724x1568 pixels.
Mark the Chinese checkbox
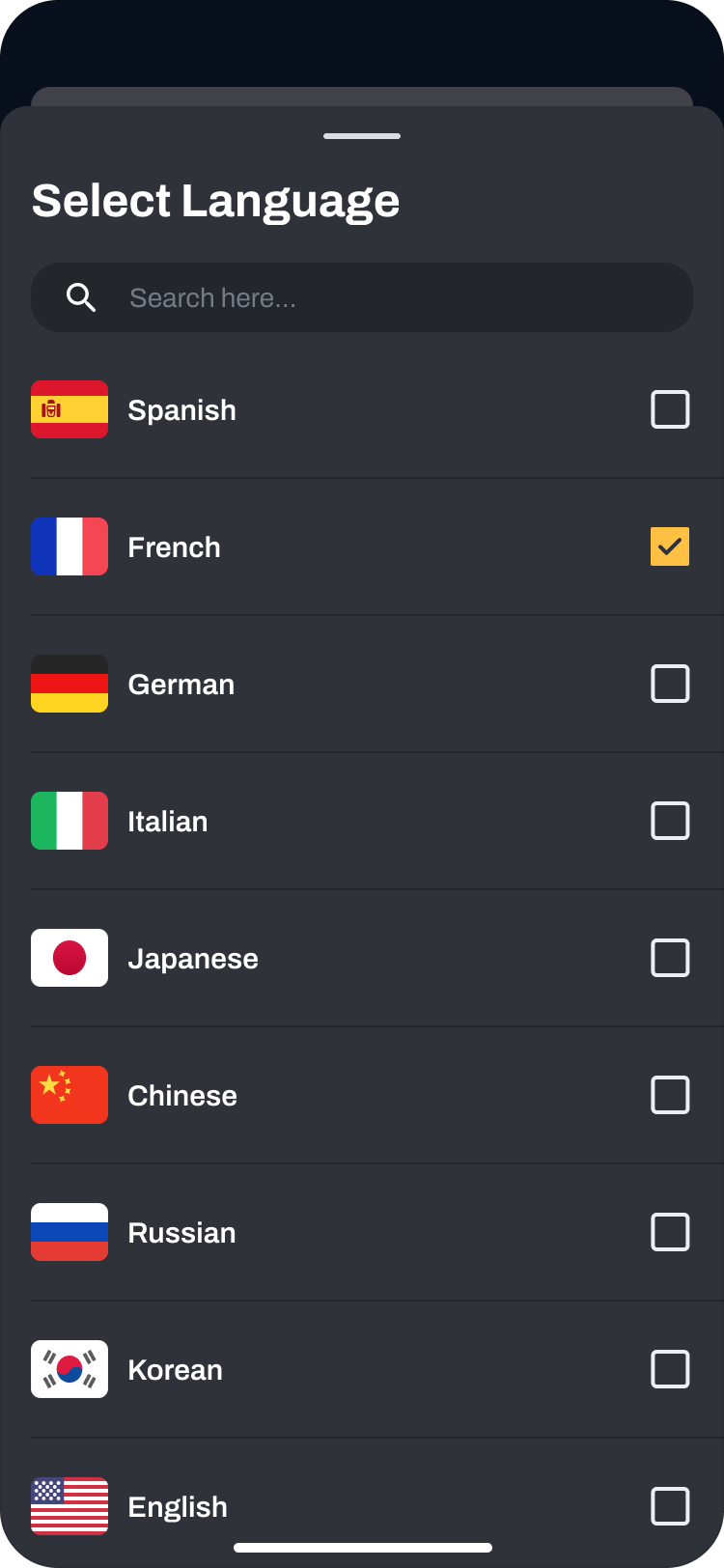[670, 1095]
